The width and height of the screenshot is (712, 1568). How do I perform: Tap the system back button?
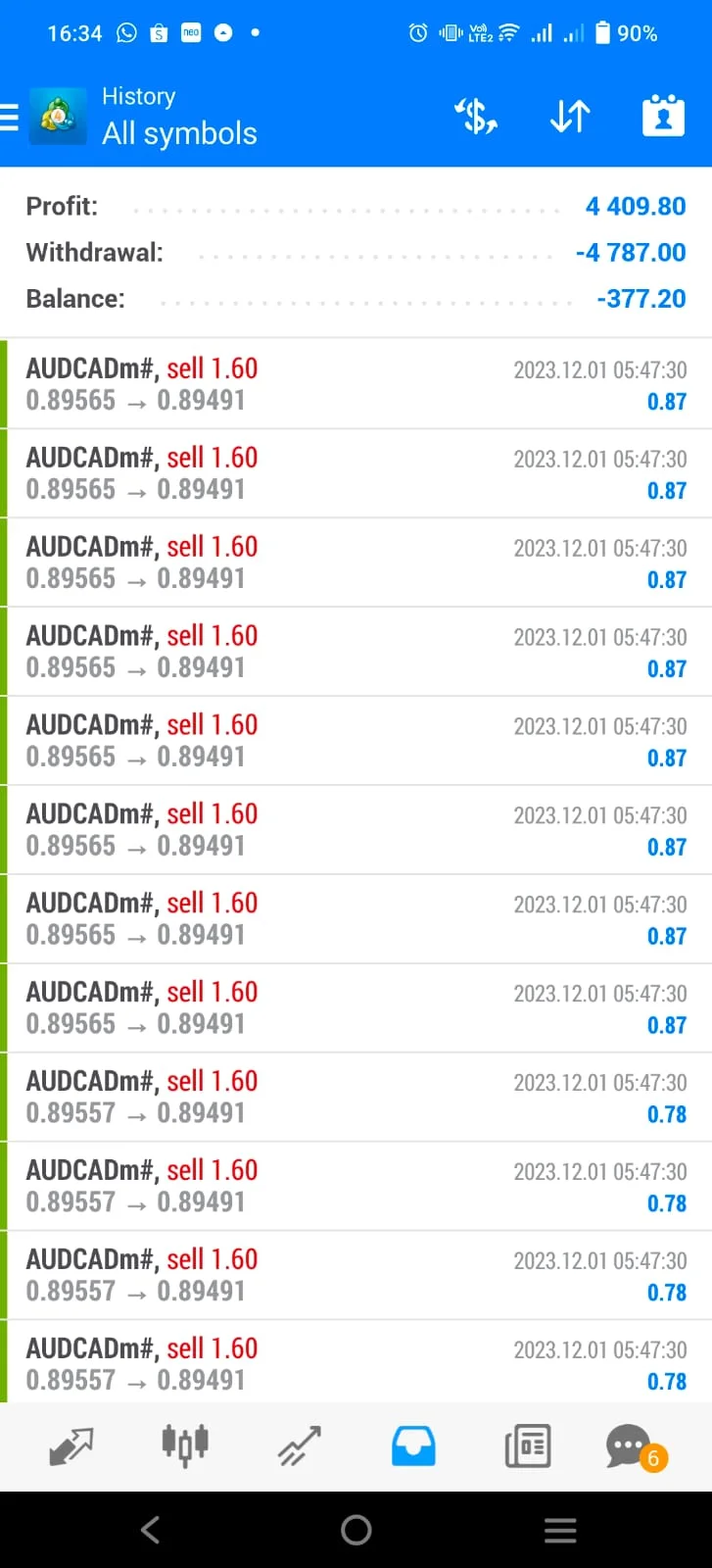pyautogui.click(x=150, y=1530)
